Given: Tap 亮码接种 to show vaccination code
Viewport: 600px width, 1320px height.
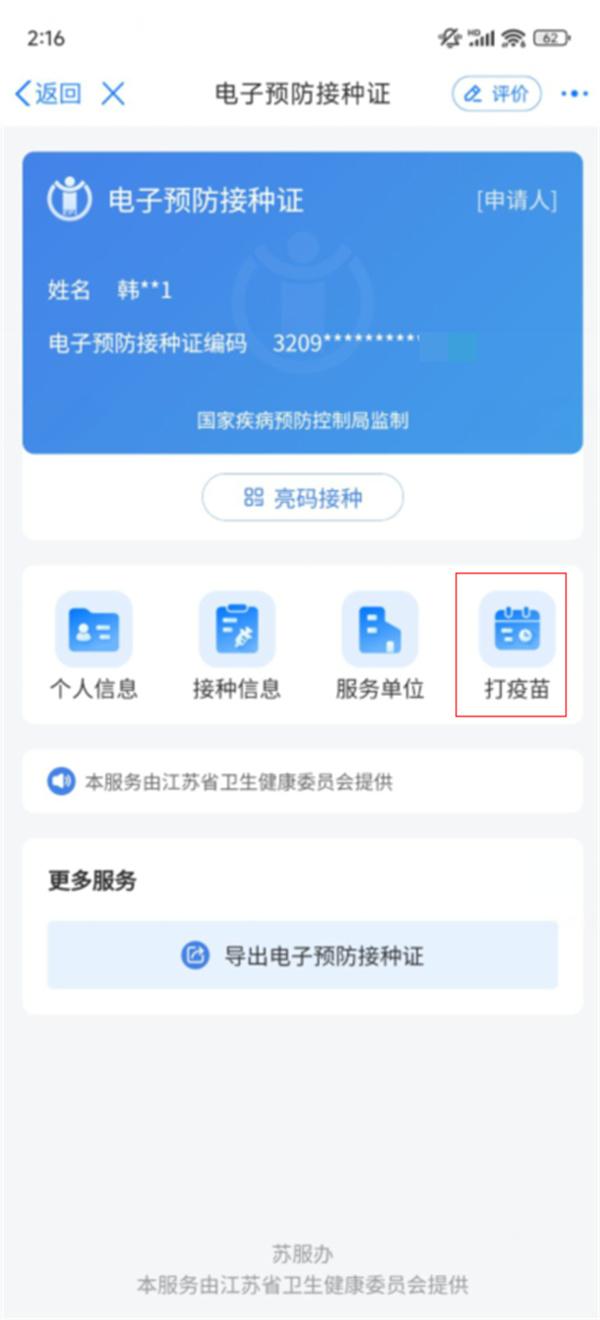Looking at the screenshot, I should [303, 498].
